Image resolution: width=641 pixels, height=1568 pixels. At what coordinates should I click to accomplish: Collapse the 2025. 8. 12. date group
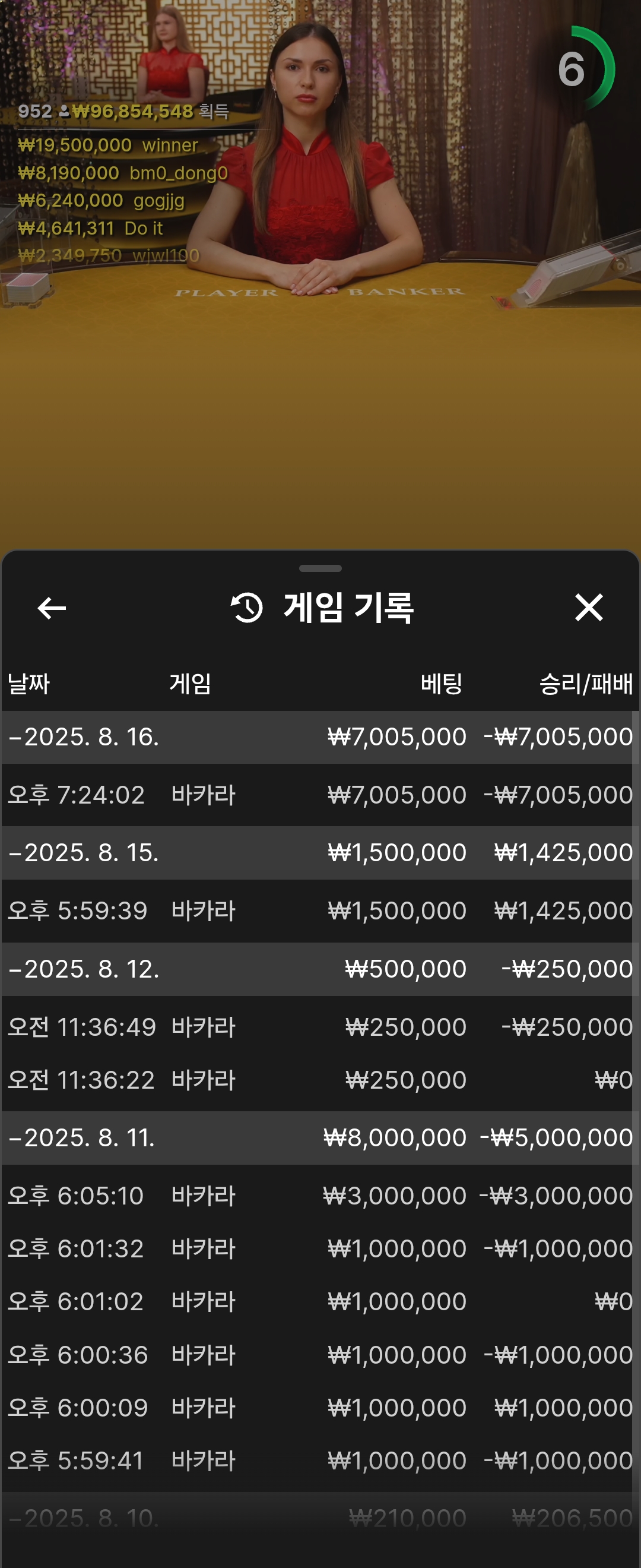click(82, 969)
